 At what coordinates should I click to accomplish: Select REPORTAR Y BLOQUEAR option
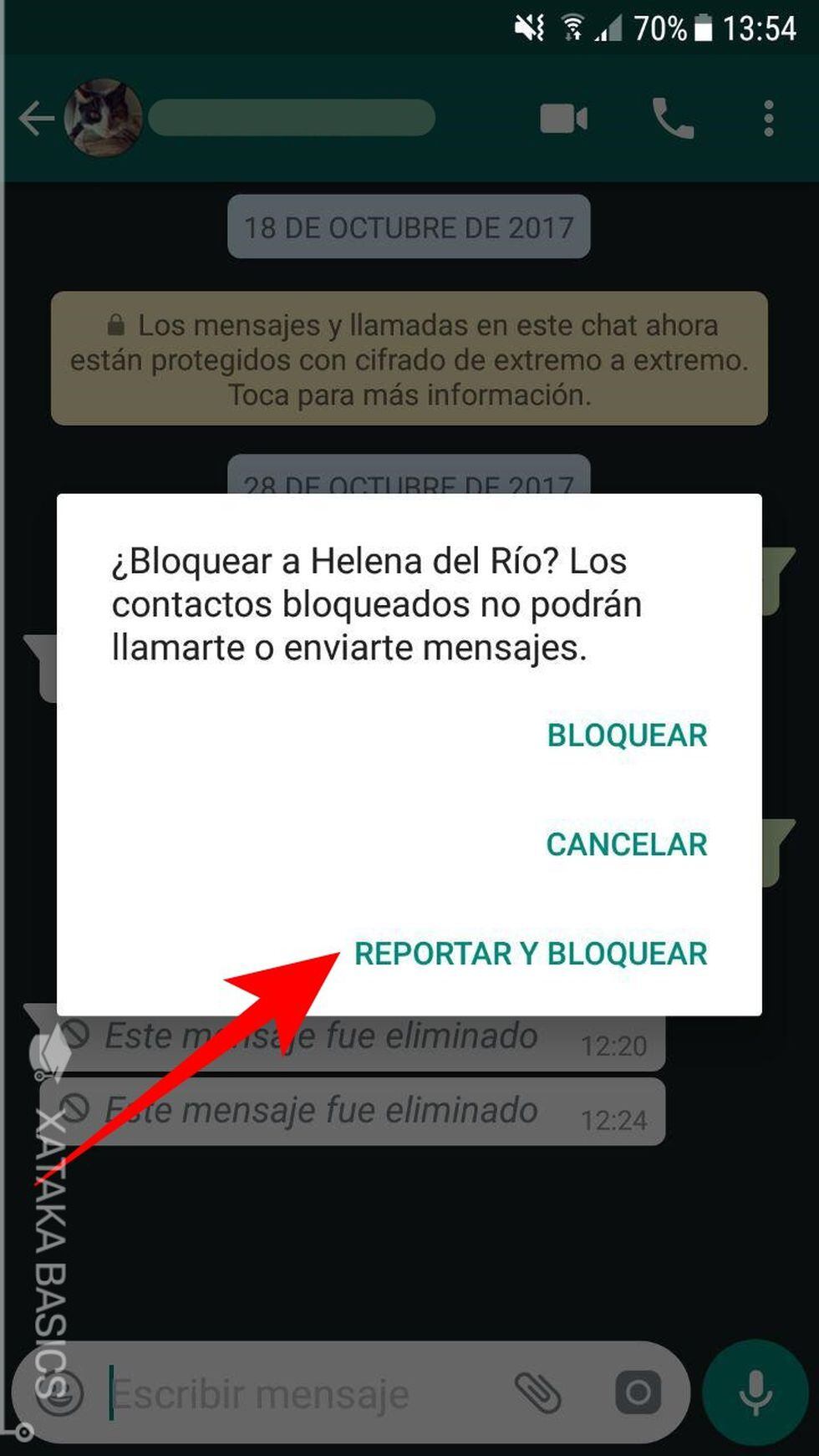531,954
